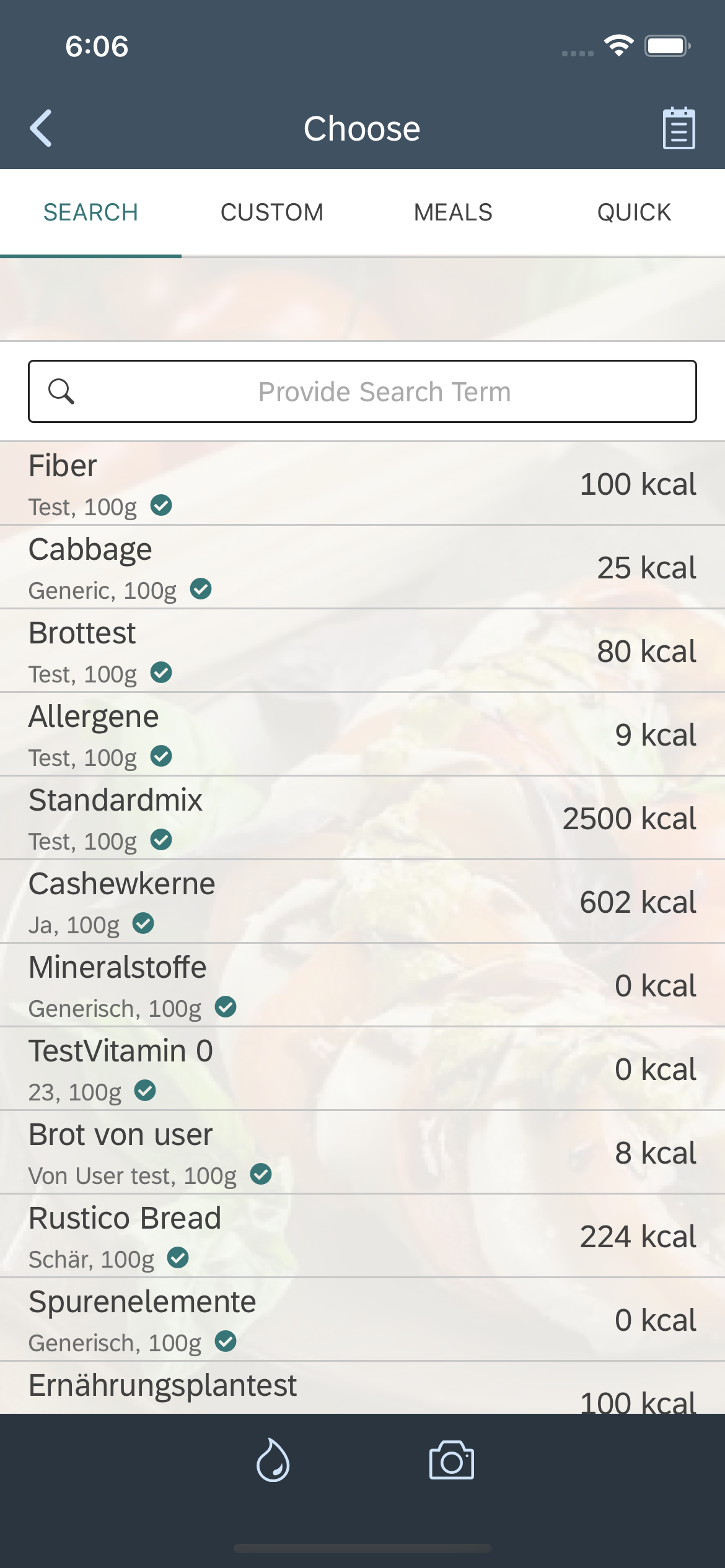This screenshot has width=725, height=1568.
Task: Select the Allergene entry
Action: 362,734
